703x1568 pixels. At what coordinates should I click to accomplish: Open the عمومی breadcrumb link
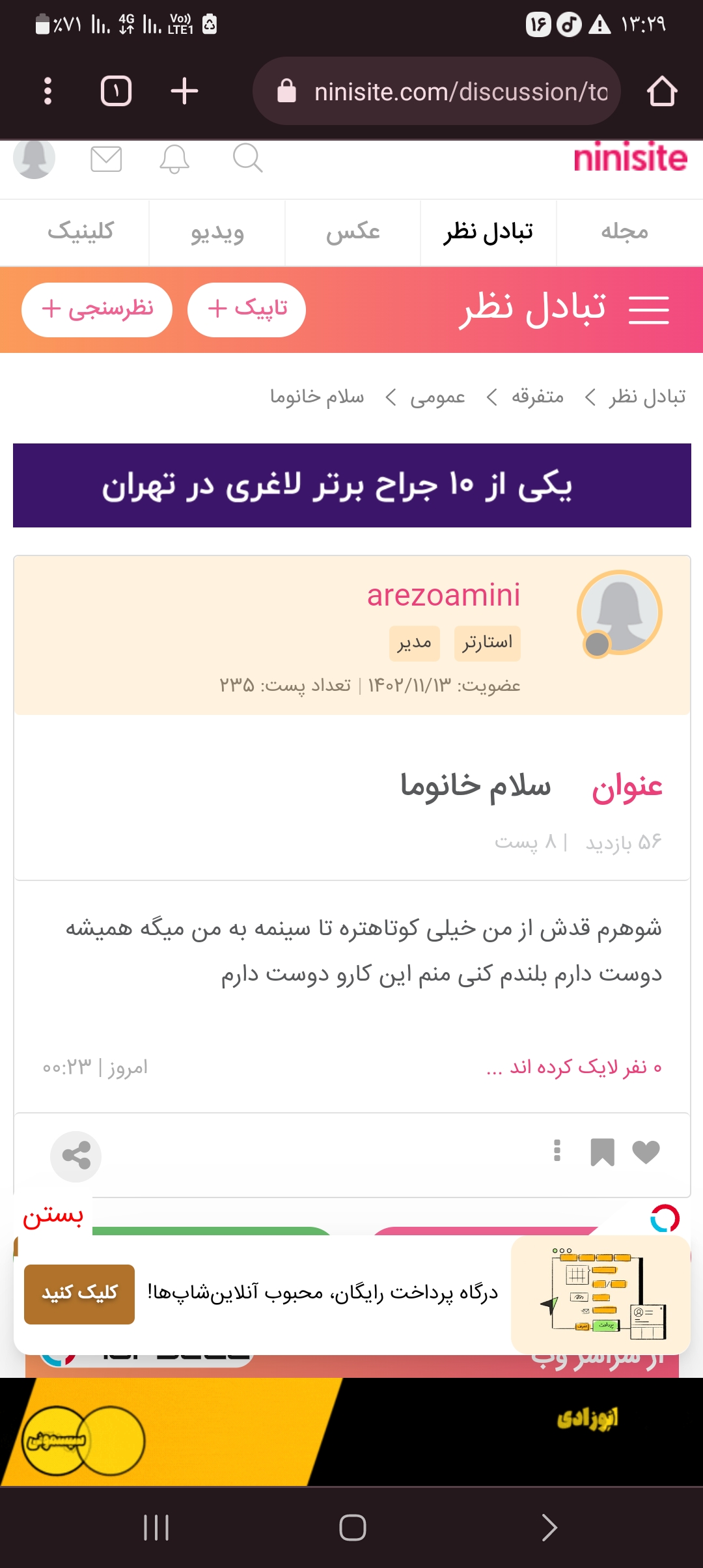437,397
